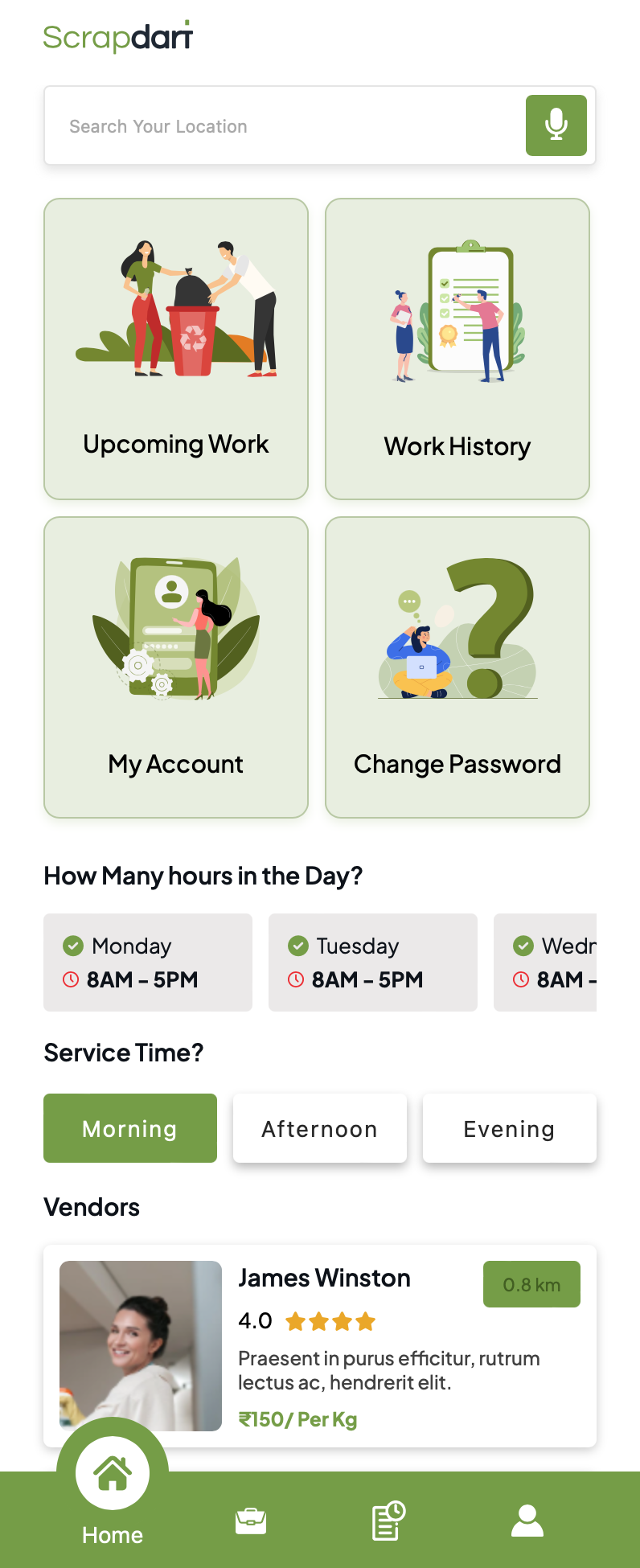Open the Upcoming Work card
Viewport: 640px width, 1568px height.
[176, 349]
